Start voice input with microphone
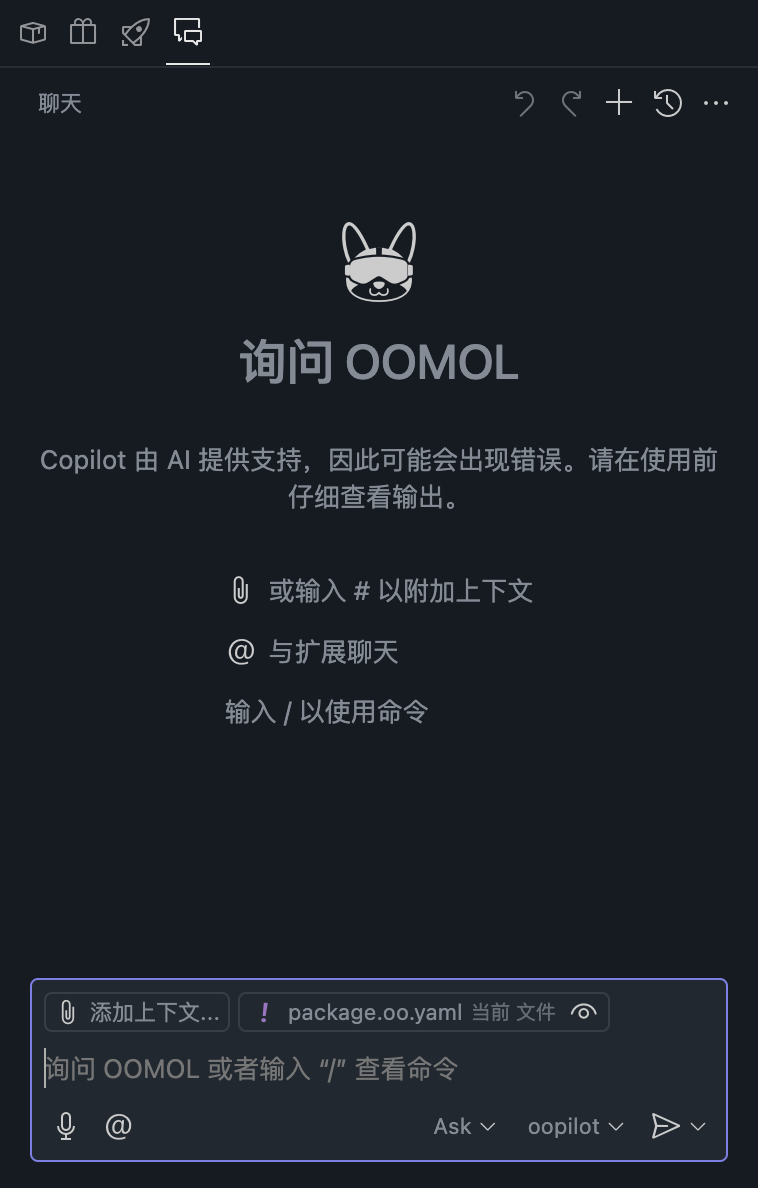The height and width of the screenshot is (1188, 758). pyautogui.click(x=66, y=1126)
